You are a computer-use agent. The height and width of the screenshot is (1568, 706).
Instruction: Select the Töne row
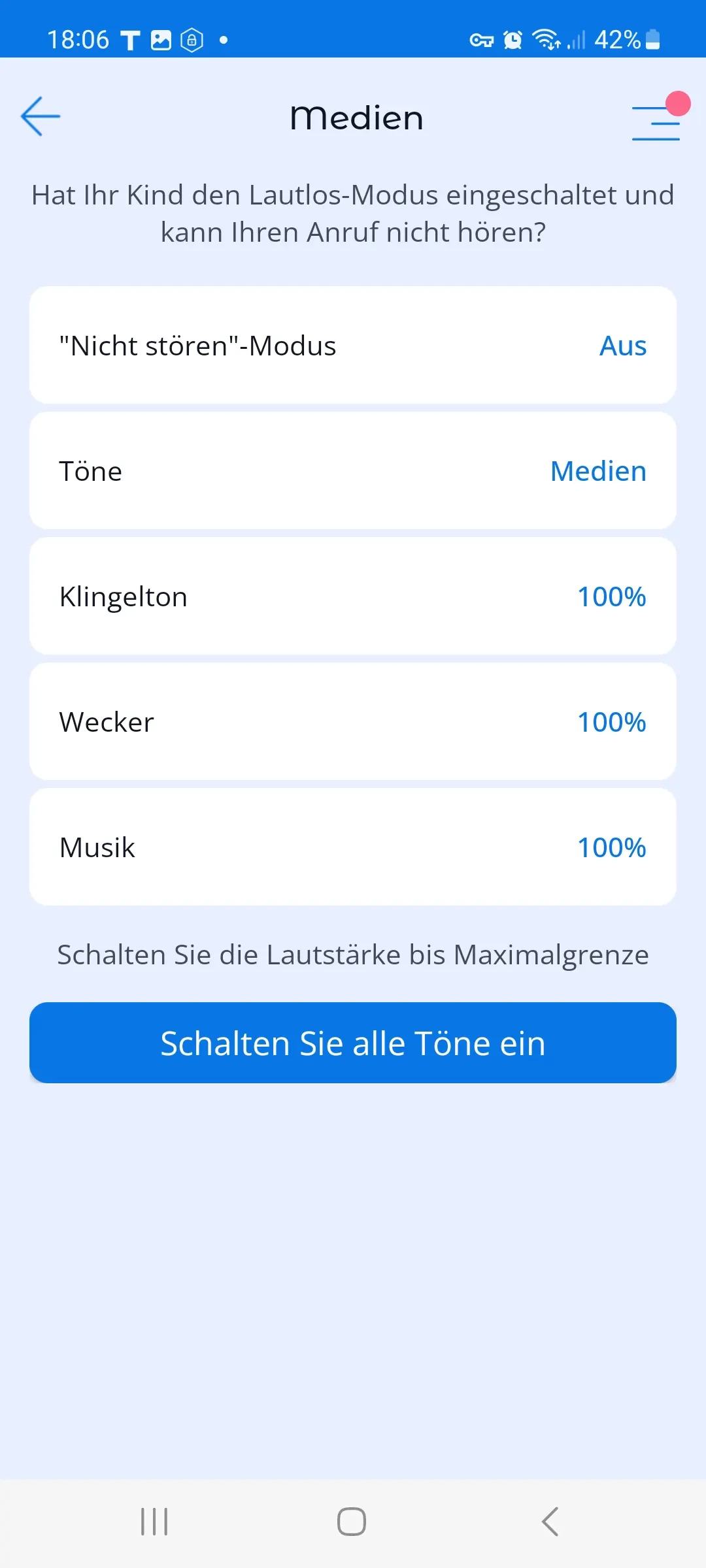(x=353, y=470)
